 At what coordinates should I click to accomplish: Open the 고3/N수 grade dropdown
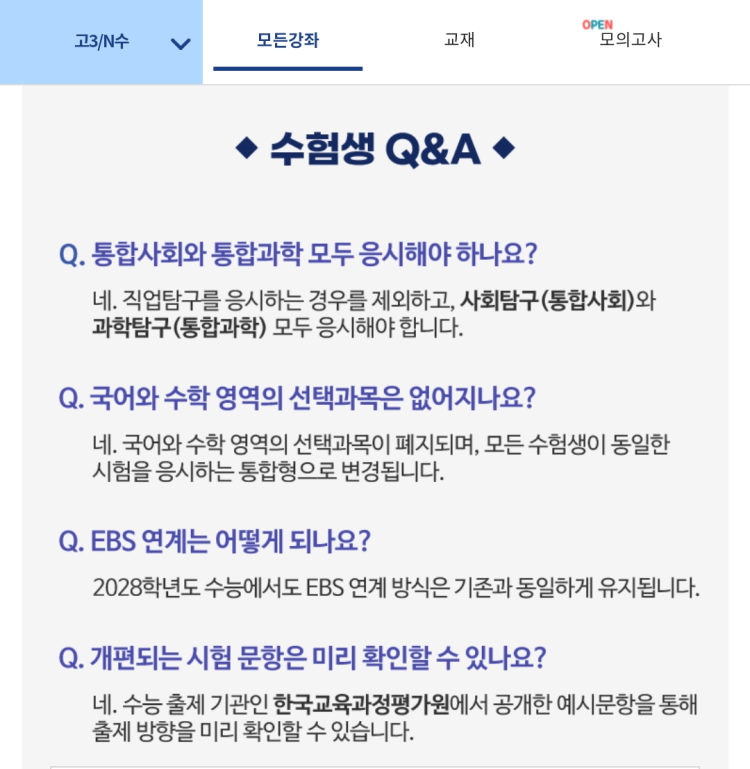pos(130,42)
